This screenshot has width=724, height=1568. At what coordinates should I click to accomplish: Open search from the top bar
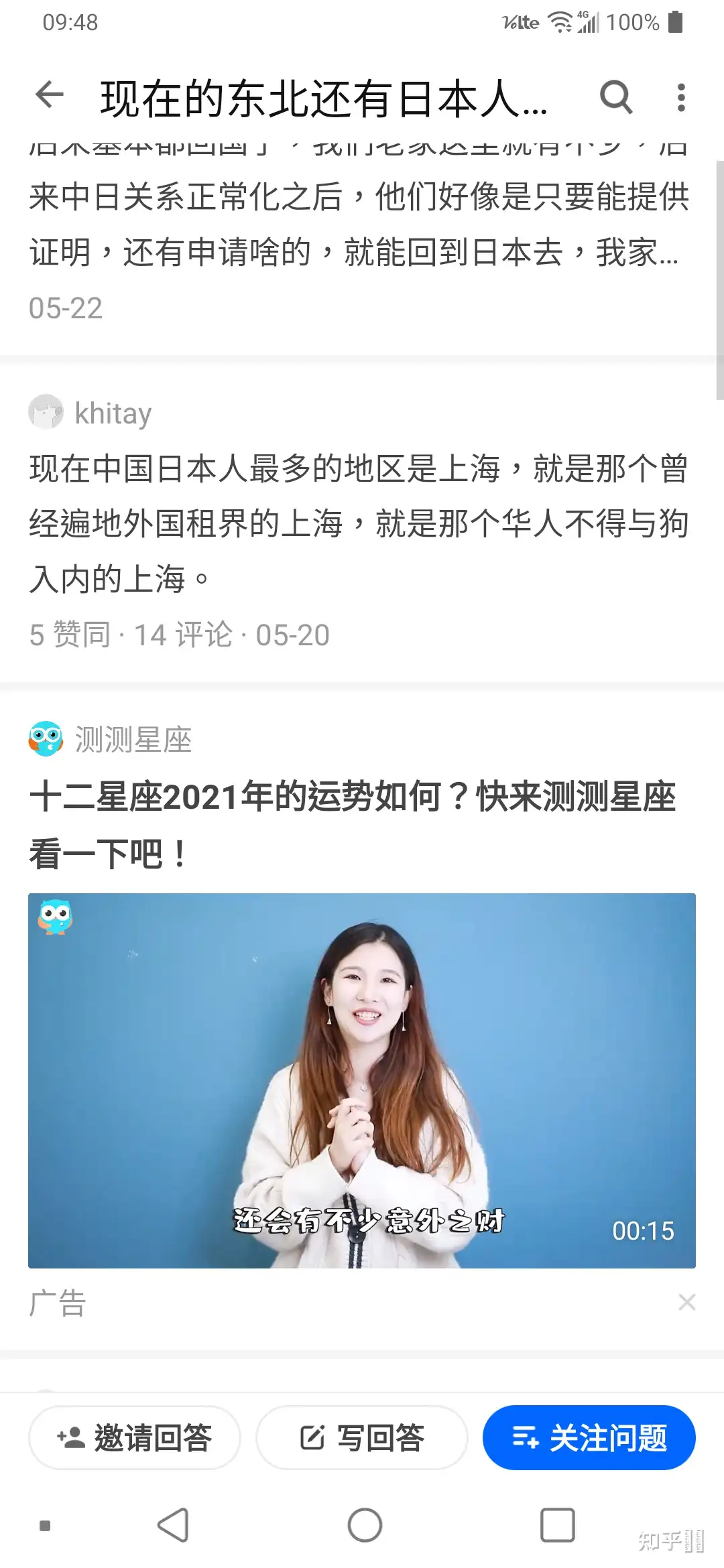(x=615, y=97)
